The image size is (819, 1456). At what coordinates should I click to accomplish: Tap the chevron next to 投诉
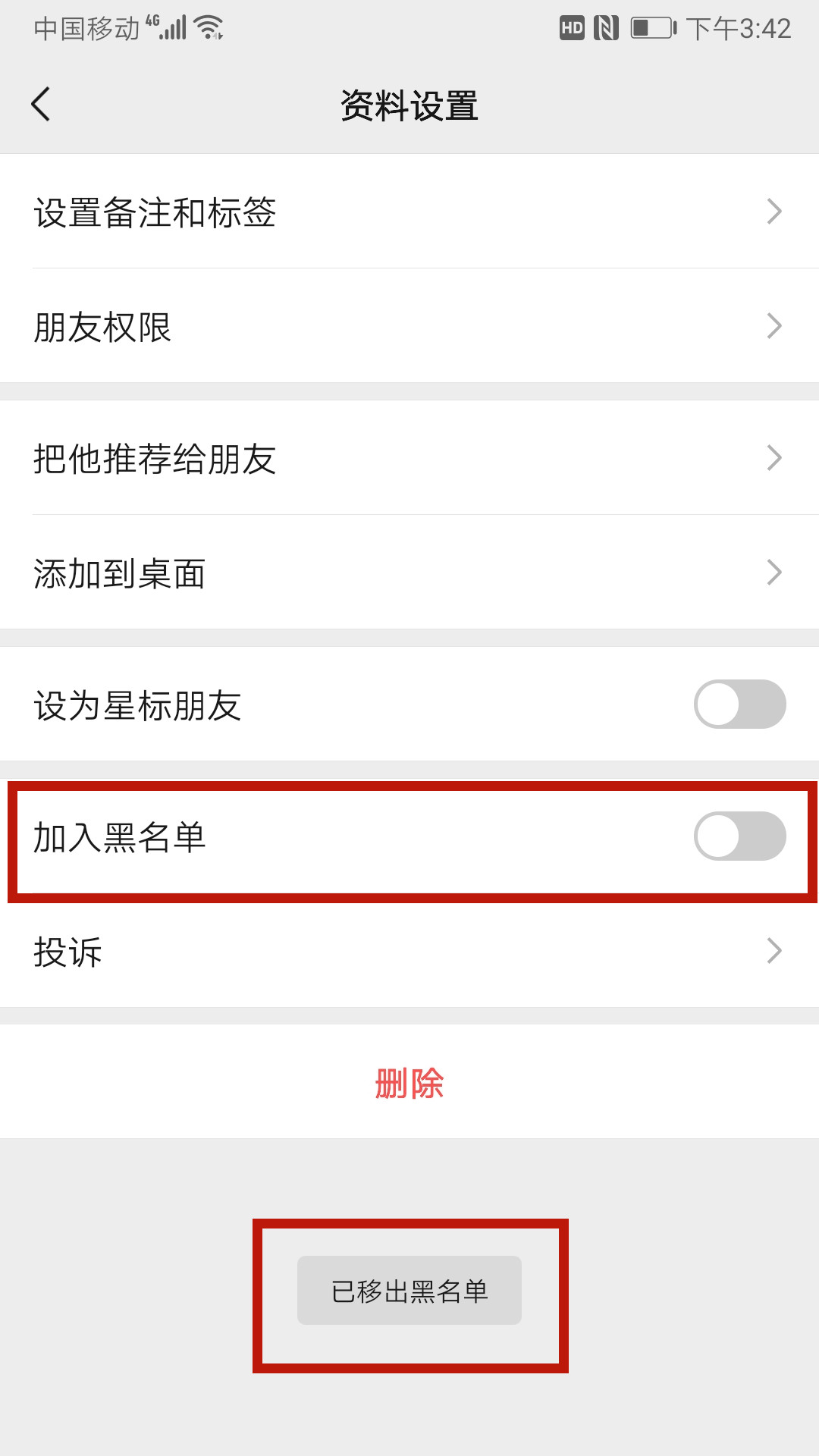(x=774, y=950)
